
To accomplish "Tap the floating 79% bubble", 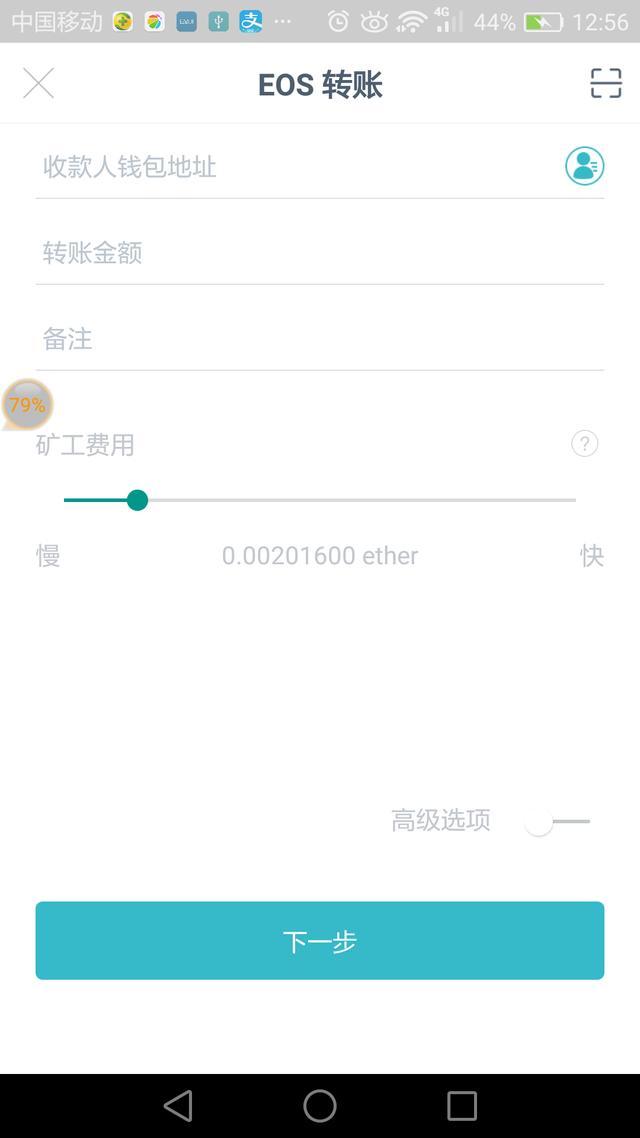I will tap(27, 405).
